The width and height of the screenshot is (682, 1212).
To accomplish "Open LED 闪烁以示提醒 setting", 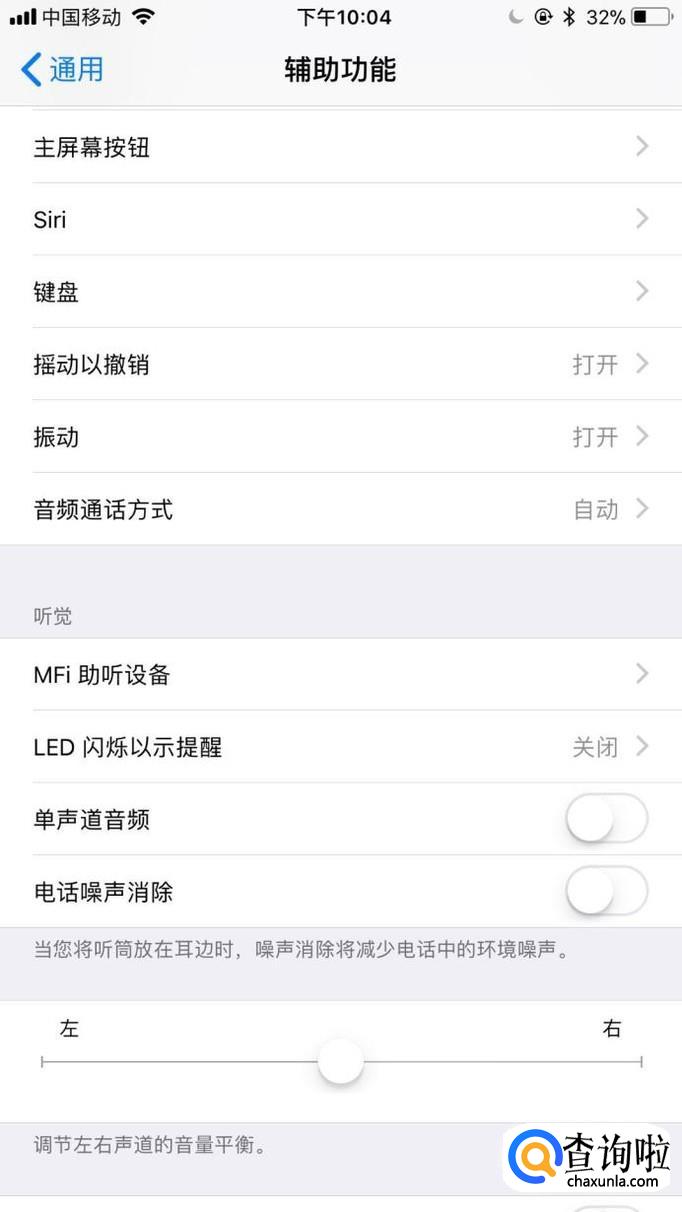I will pos(341,747).
